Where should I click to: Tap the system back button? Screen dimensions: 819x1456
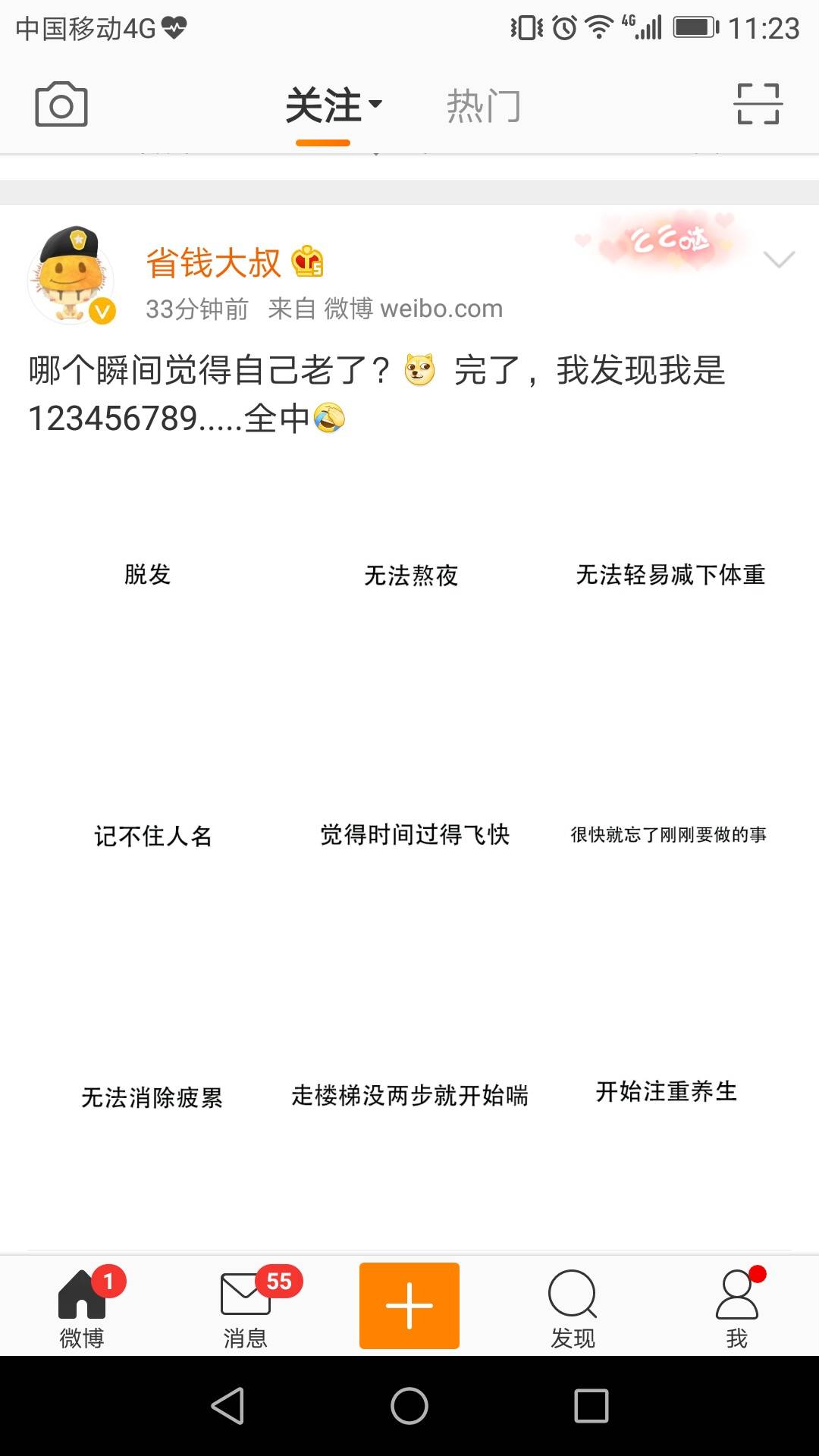tap(227, 1406)
